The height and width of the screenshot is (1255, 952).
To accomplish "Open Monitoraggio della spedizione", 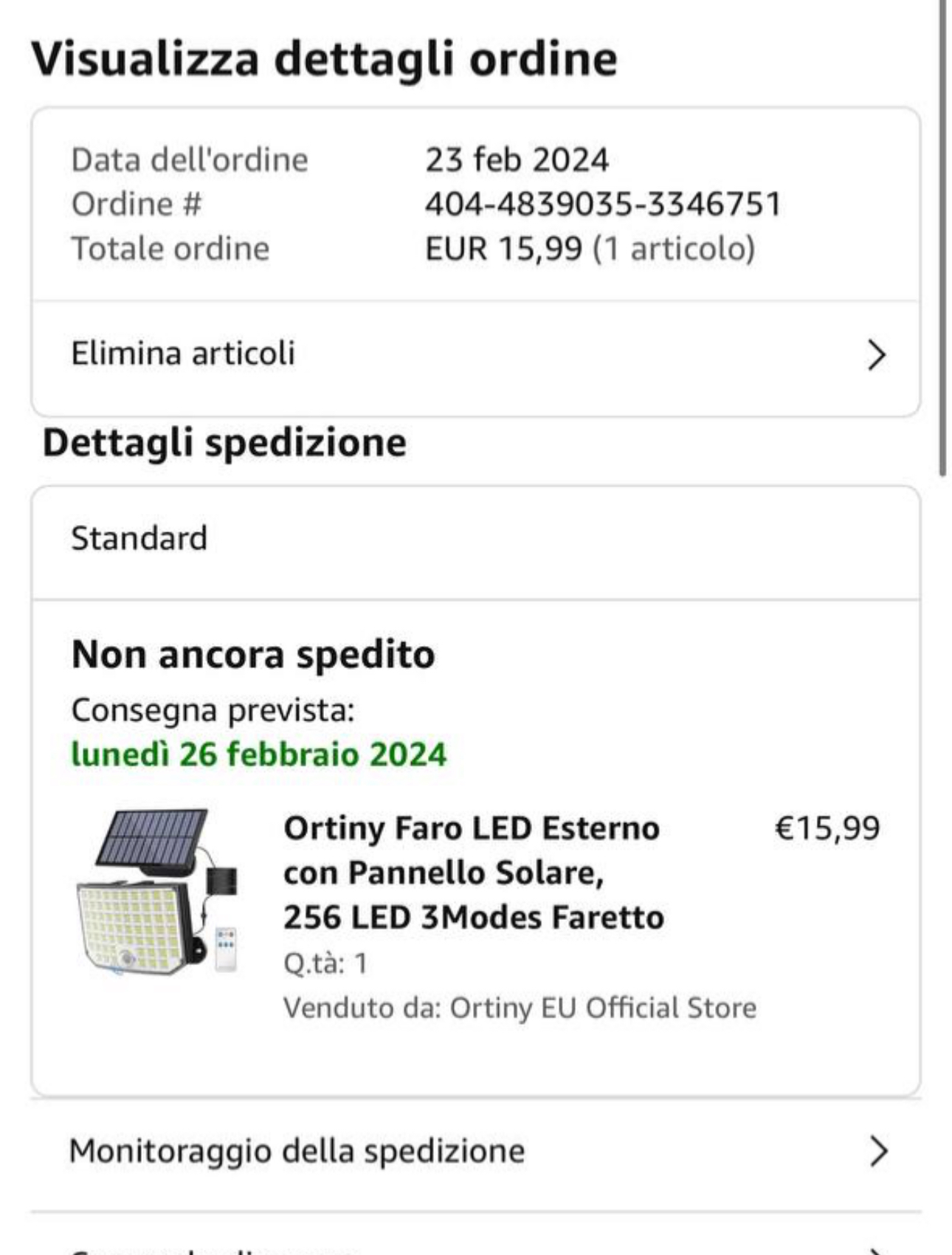I will (x=476, y=1151).
